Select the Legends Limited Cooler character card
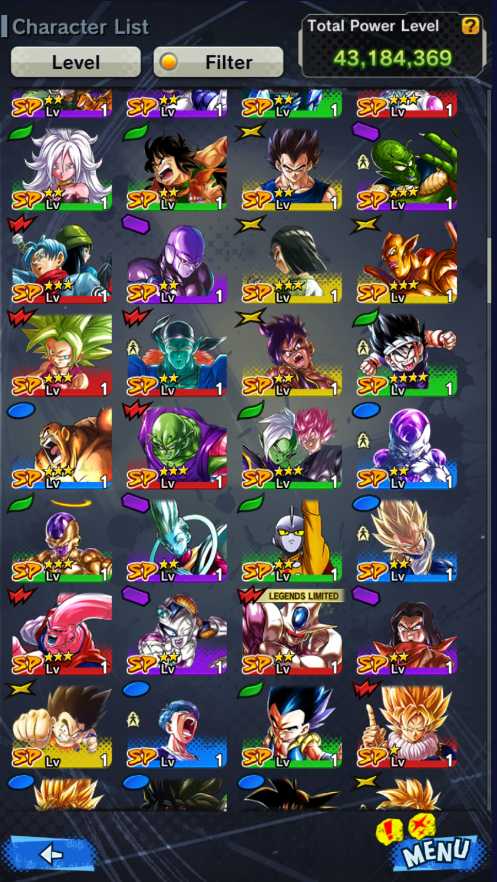497x882 pixels. [x=292, y=632]
